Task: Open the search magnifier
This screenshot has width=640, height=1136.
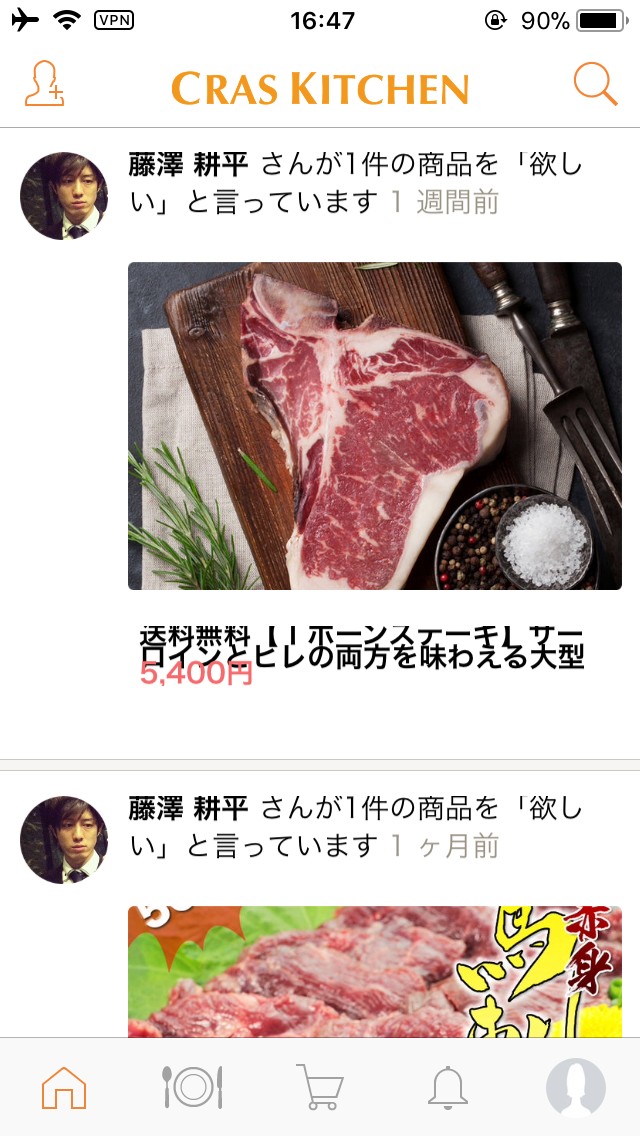Action: (596, 85)
